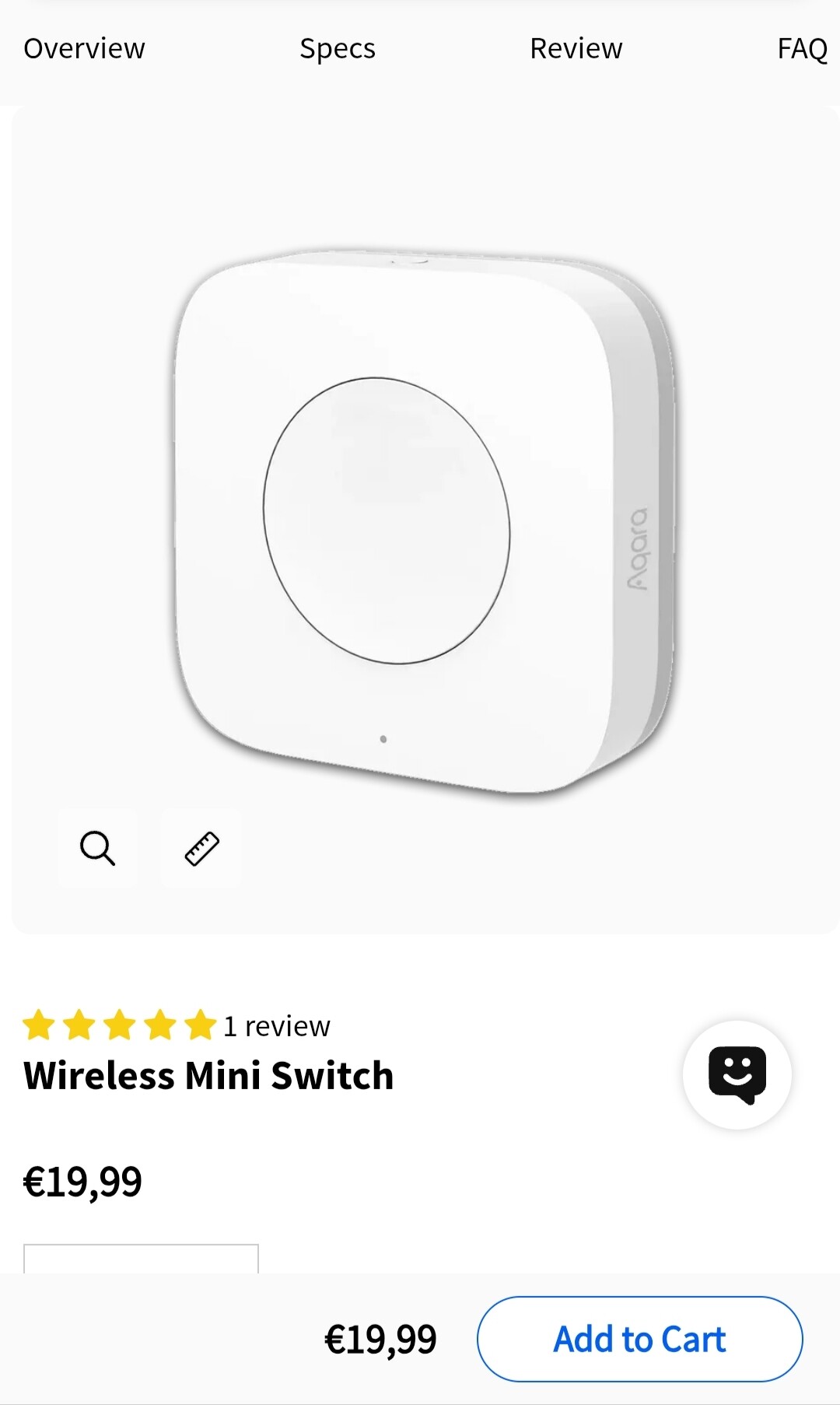View the Wireless Mini Switch product image
The image size is (840, 1405).
(x=424, y=521)
